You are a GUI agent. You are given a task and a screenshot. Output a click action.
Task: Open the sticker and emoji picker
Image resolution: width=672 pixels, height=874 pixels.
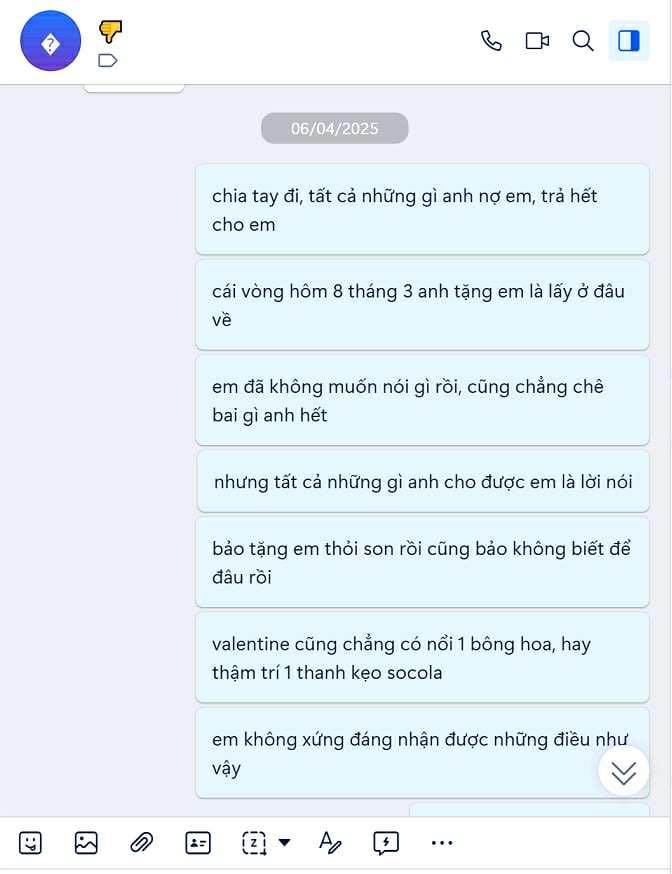coord(31,843)
